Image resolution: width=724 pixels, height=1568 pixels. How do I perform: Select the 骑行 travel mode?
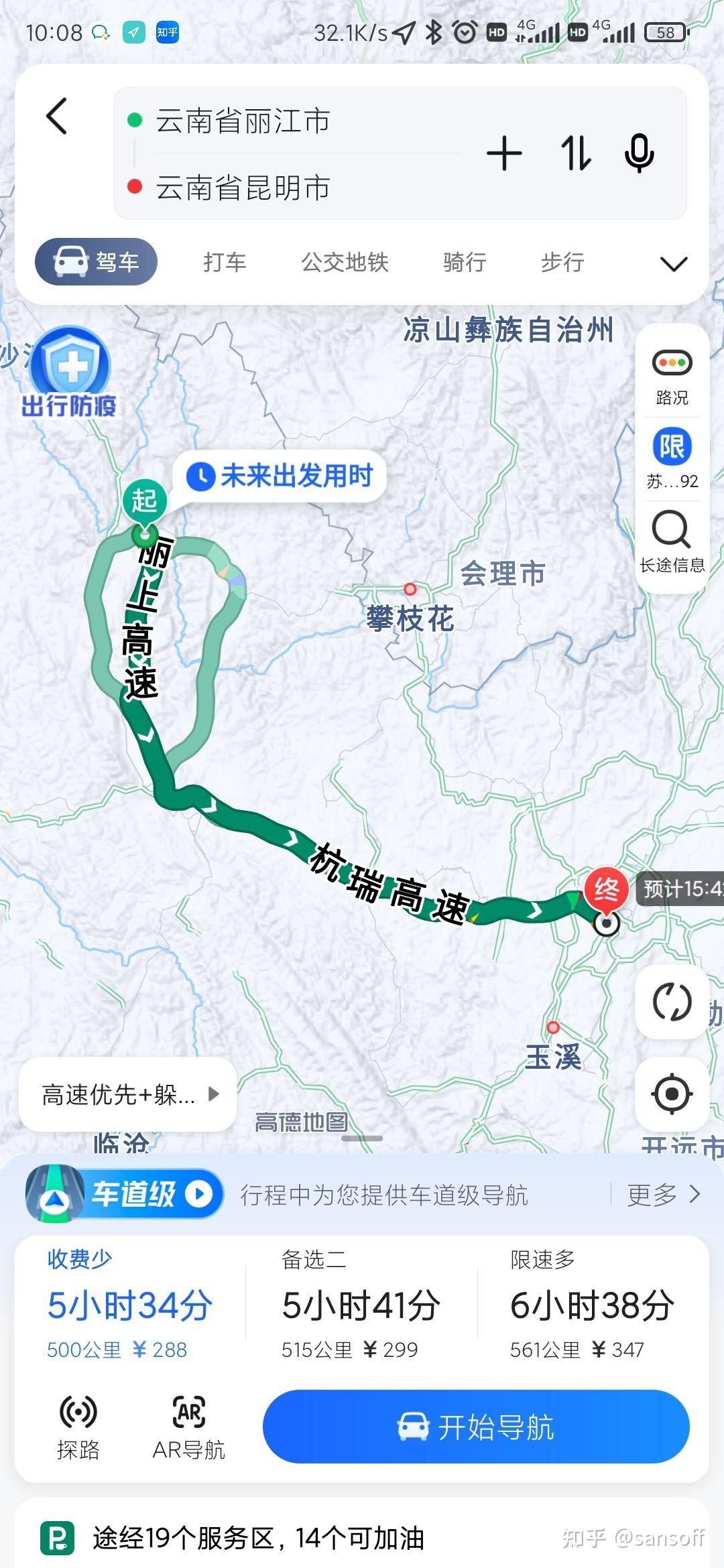[464, 262]
